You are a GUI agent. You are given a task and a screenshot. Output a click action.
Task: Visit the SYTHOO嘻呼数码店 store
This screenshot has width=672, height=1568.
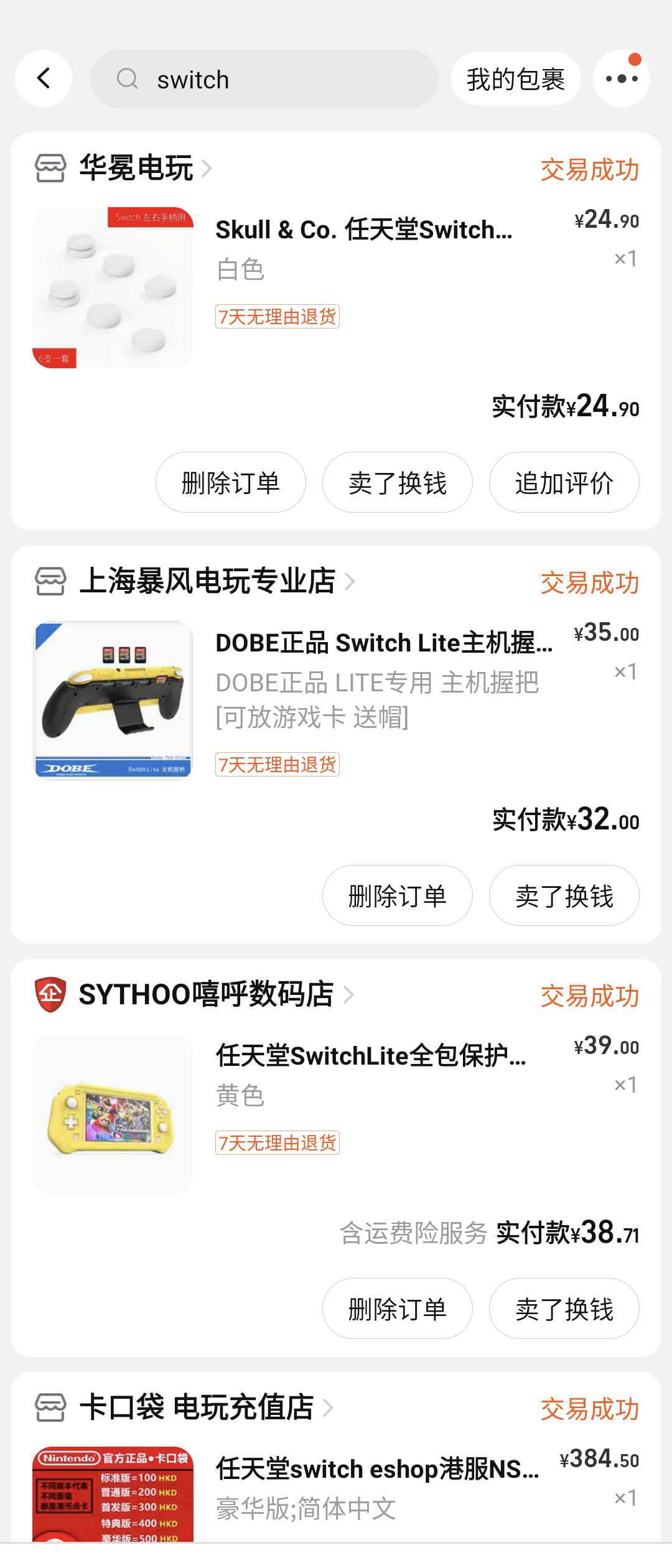tap(207, 994)
